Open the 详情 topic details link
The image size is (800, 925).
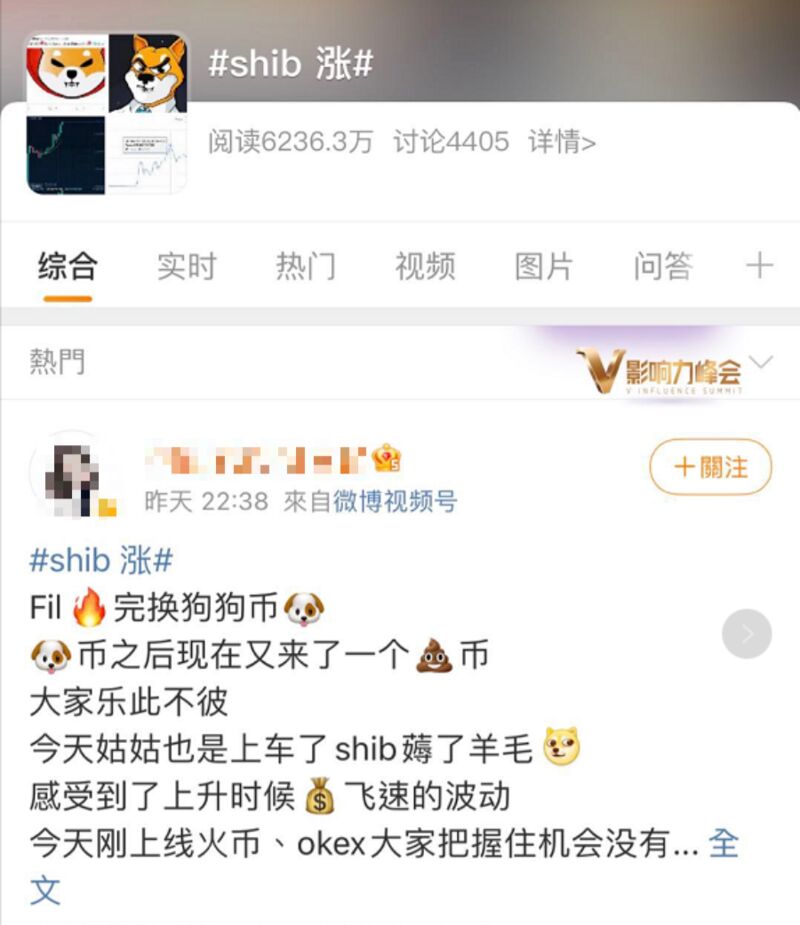click(x=562, y=142)
